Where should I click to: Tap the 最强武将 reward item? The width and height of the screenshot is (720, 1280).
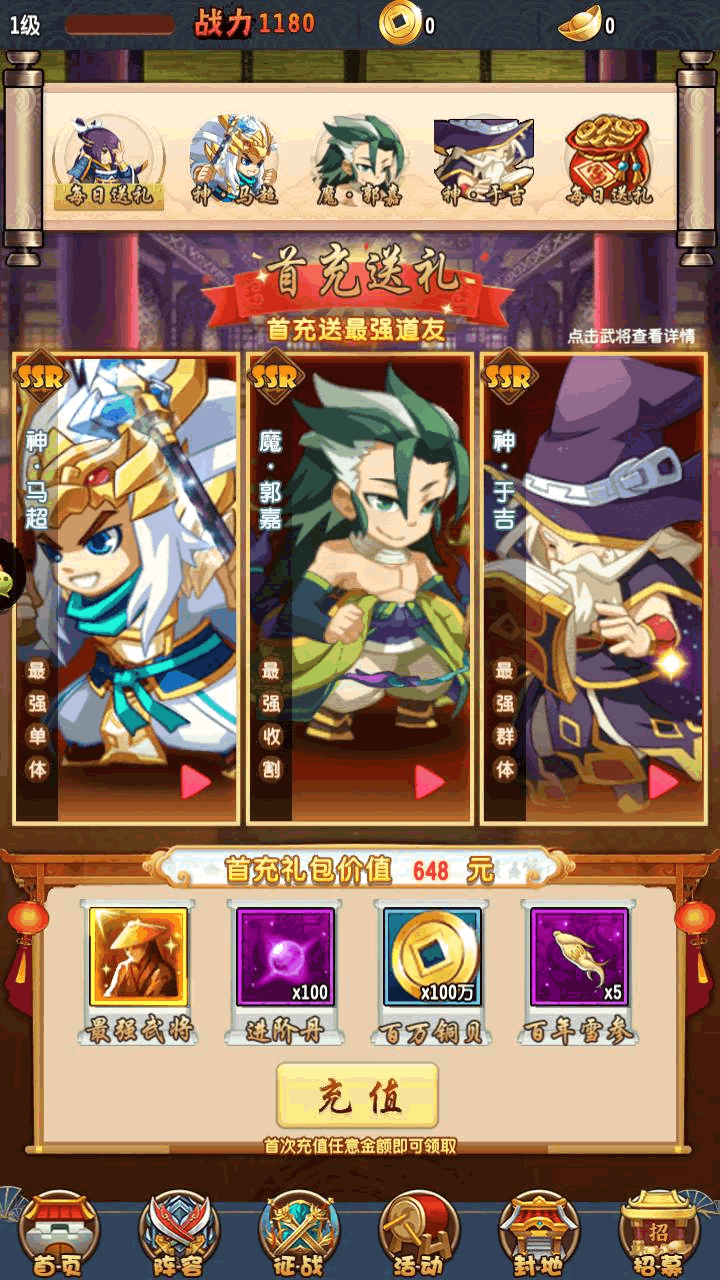[139, 957]
